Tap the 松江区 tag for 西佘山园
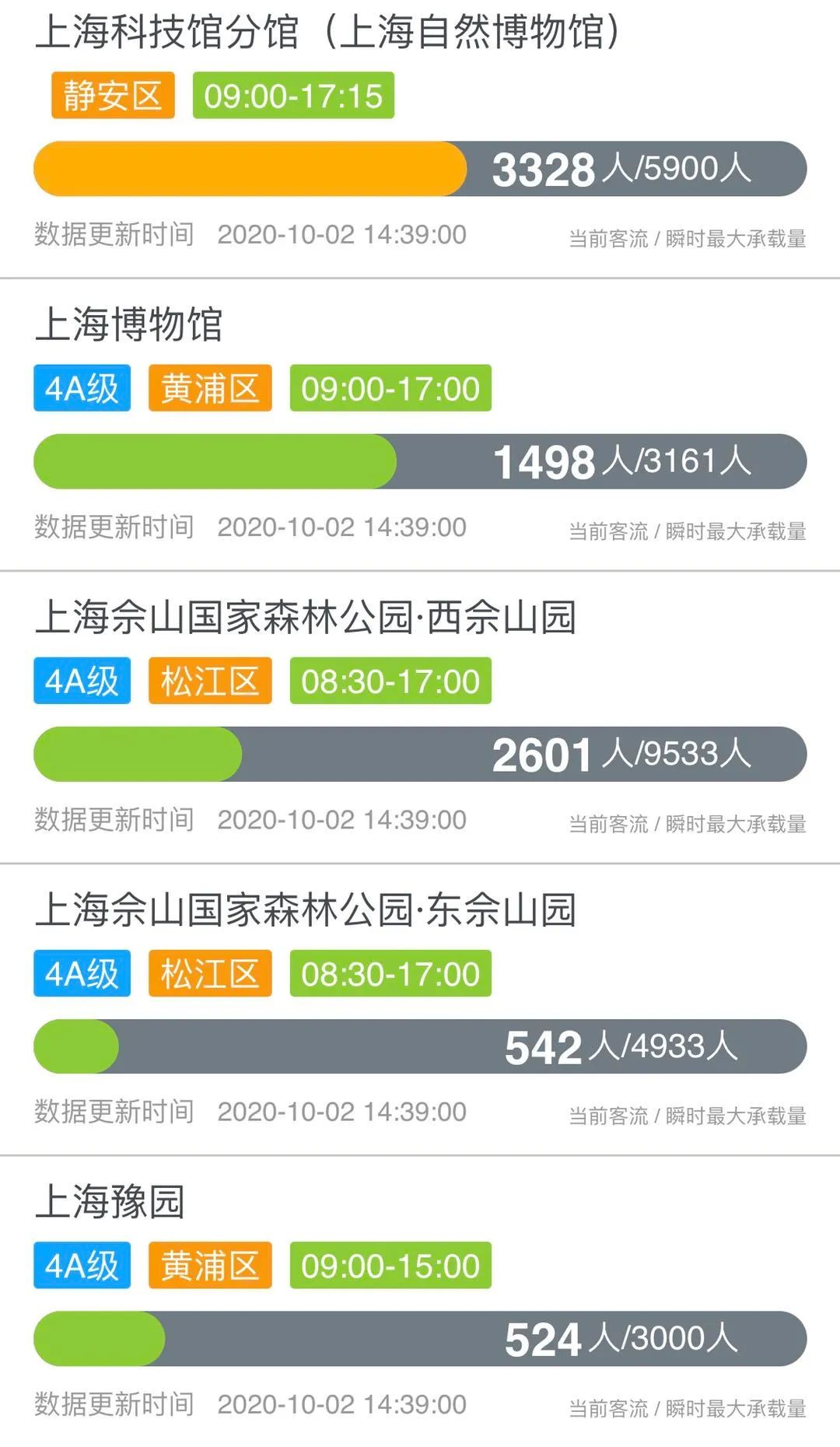840x1447 pixels. point(212,681)
